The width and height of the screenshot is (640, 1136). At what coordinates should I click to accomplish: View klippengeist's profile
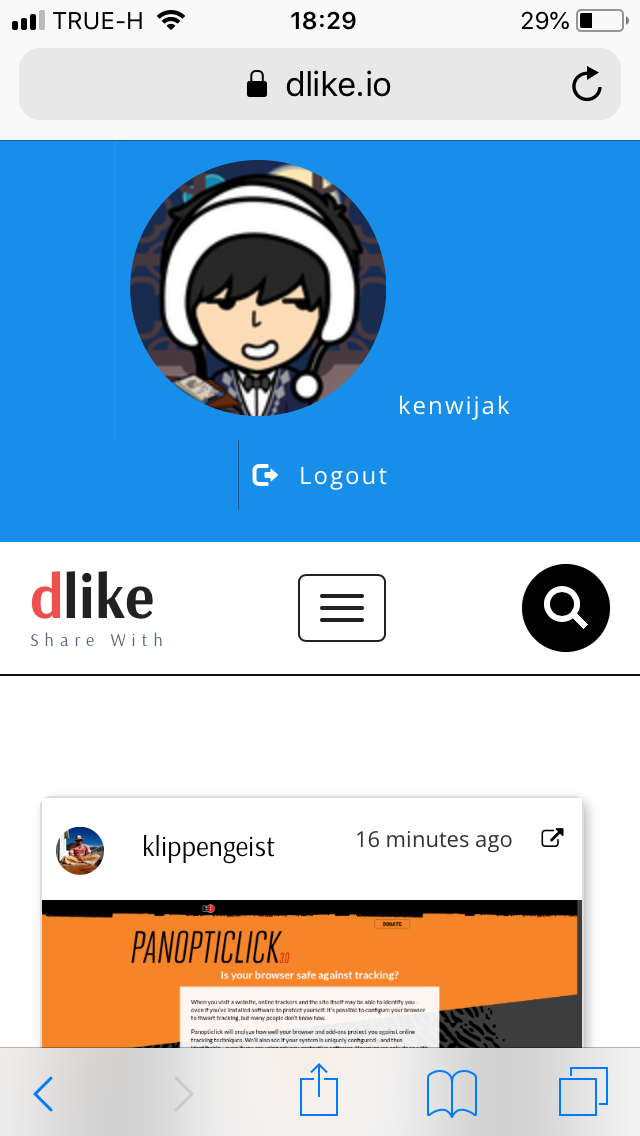click(x=208, y=847)
